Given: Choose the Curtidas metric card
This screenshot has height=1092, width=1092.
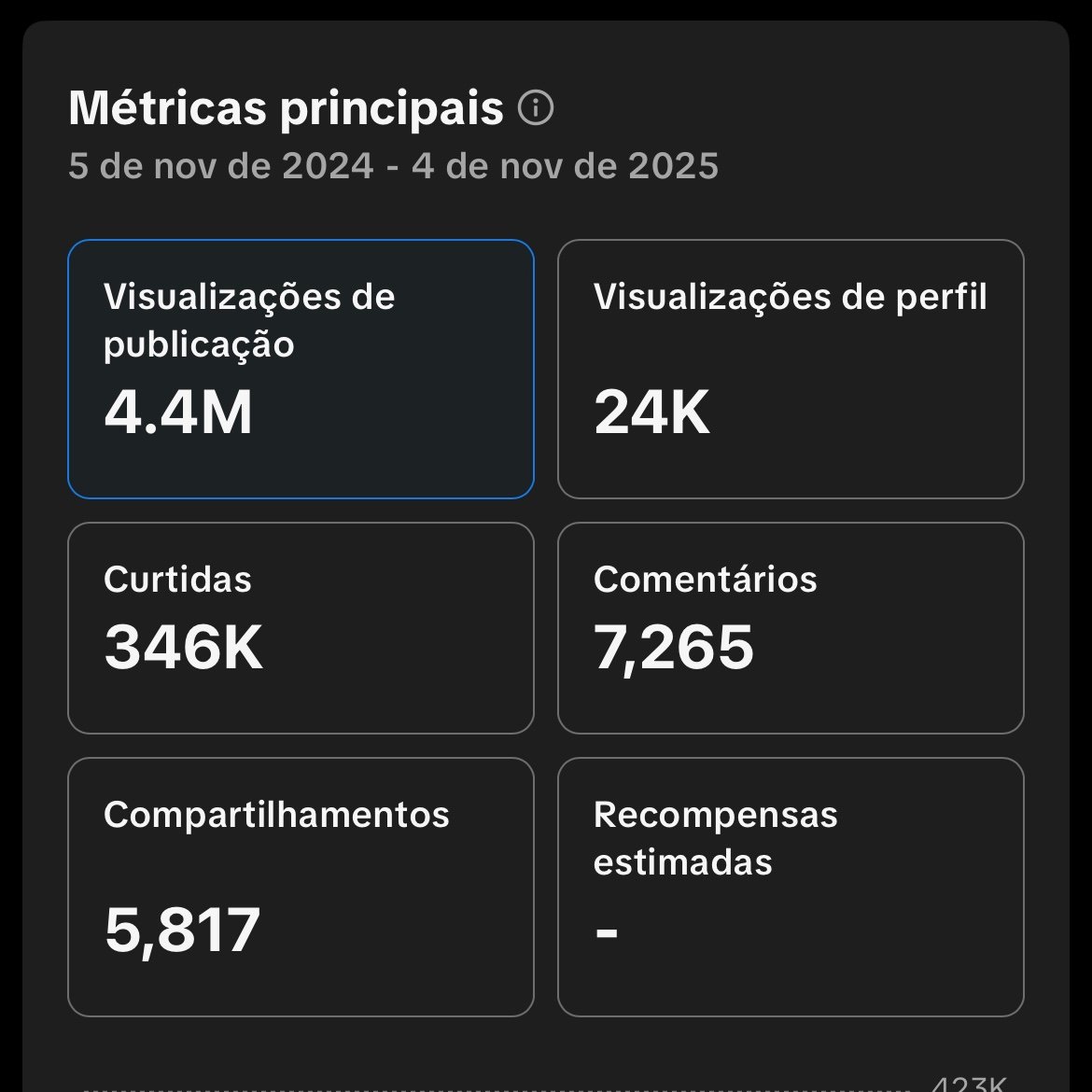Looking at the screenshot, I should 301,628.
